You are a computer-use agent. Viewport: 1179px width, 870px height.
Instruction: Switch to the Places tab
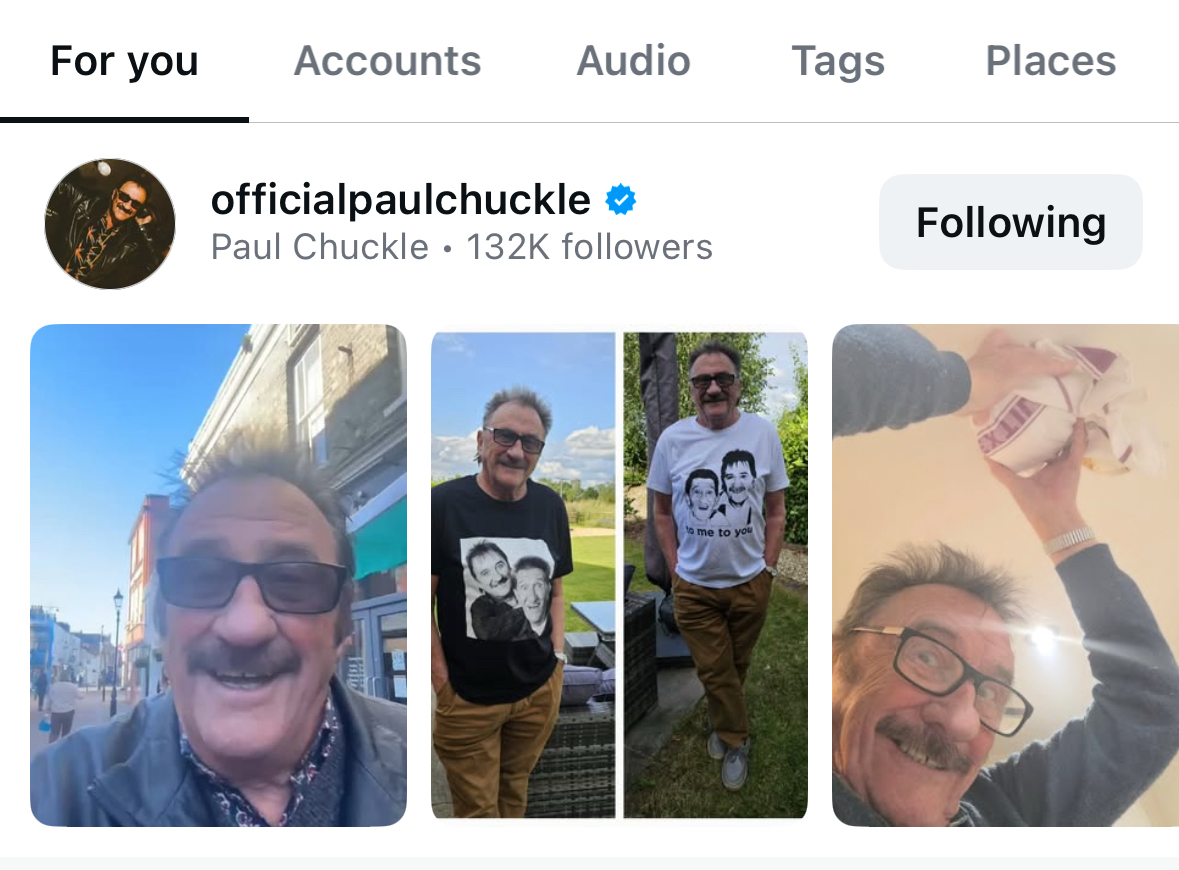pos(1050,62)
